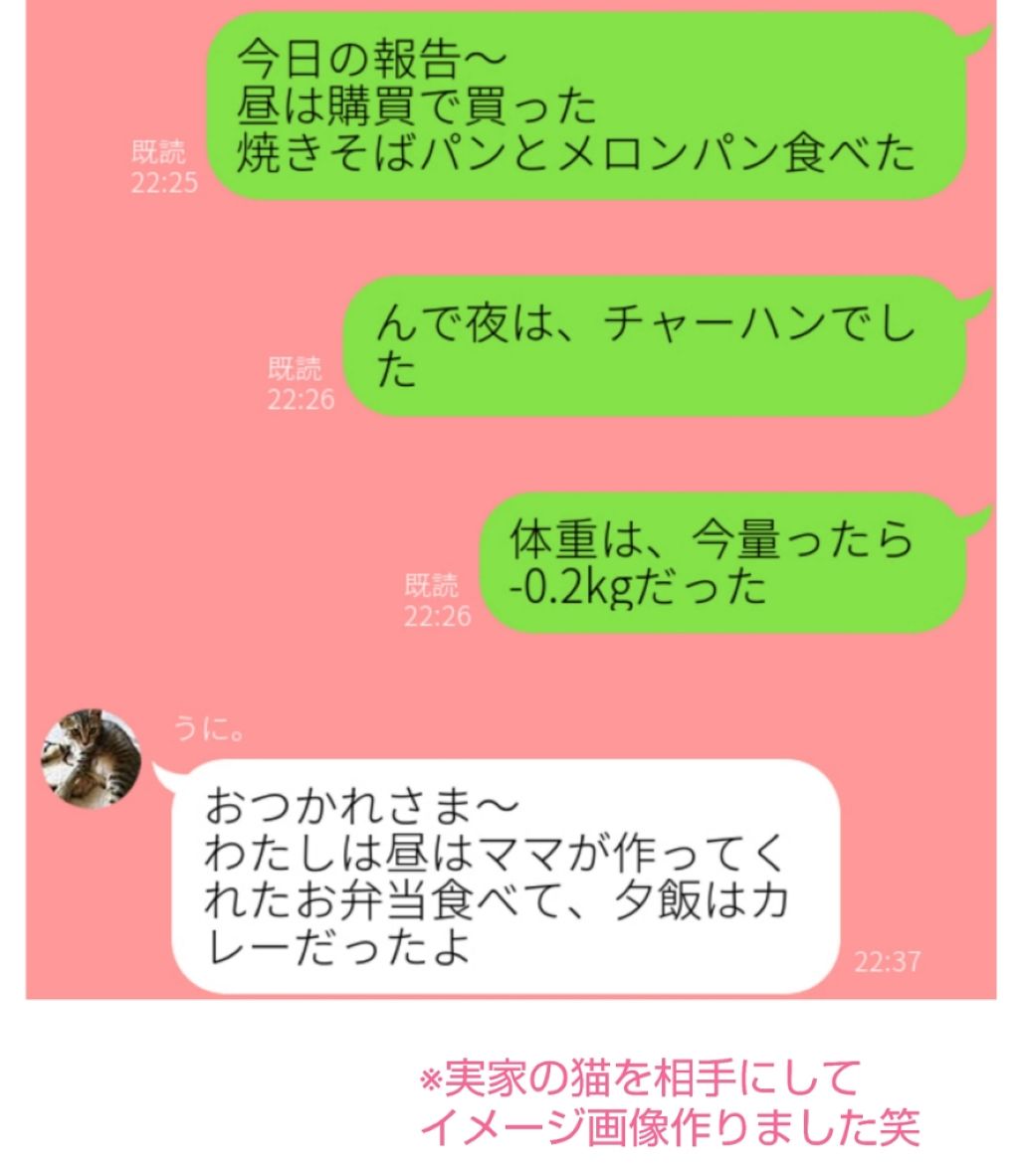Open うに。's cat profile picture

pyautogui.click(x=95, y=756)
